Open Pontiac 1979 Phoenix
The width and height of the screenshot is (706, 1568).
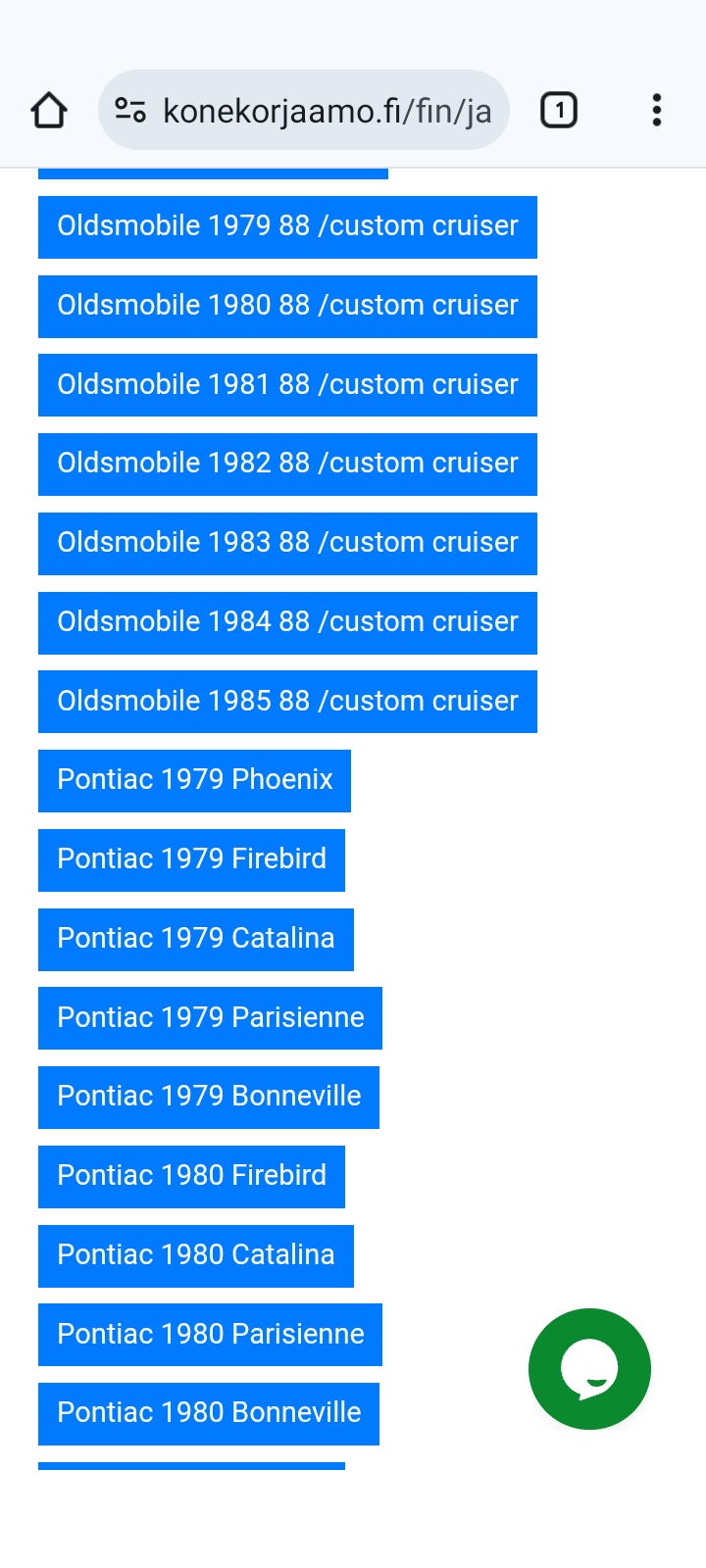click(194, 780)
